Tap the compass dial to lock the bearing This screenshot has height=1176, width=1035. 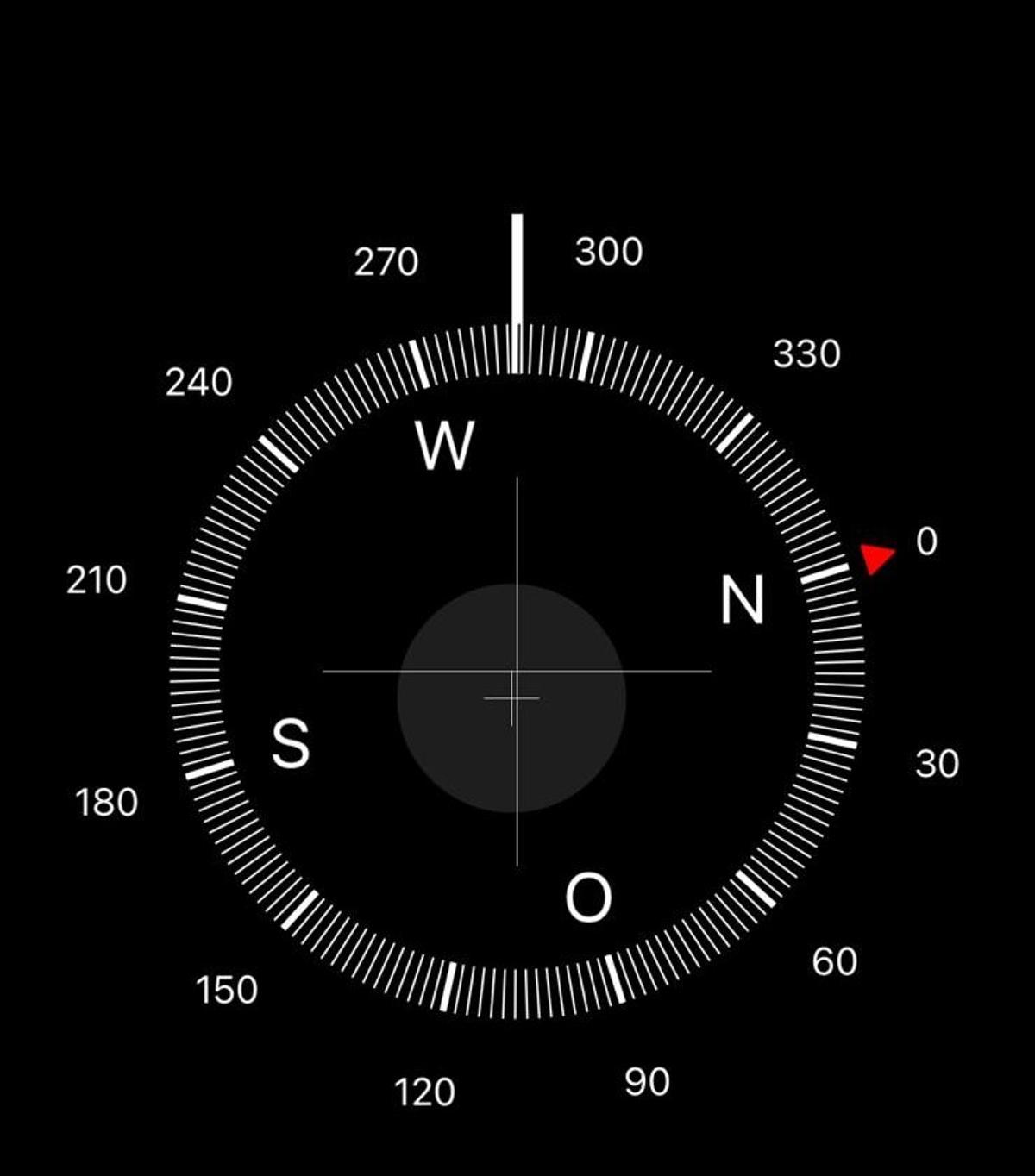point(517,671)
